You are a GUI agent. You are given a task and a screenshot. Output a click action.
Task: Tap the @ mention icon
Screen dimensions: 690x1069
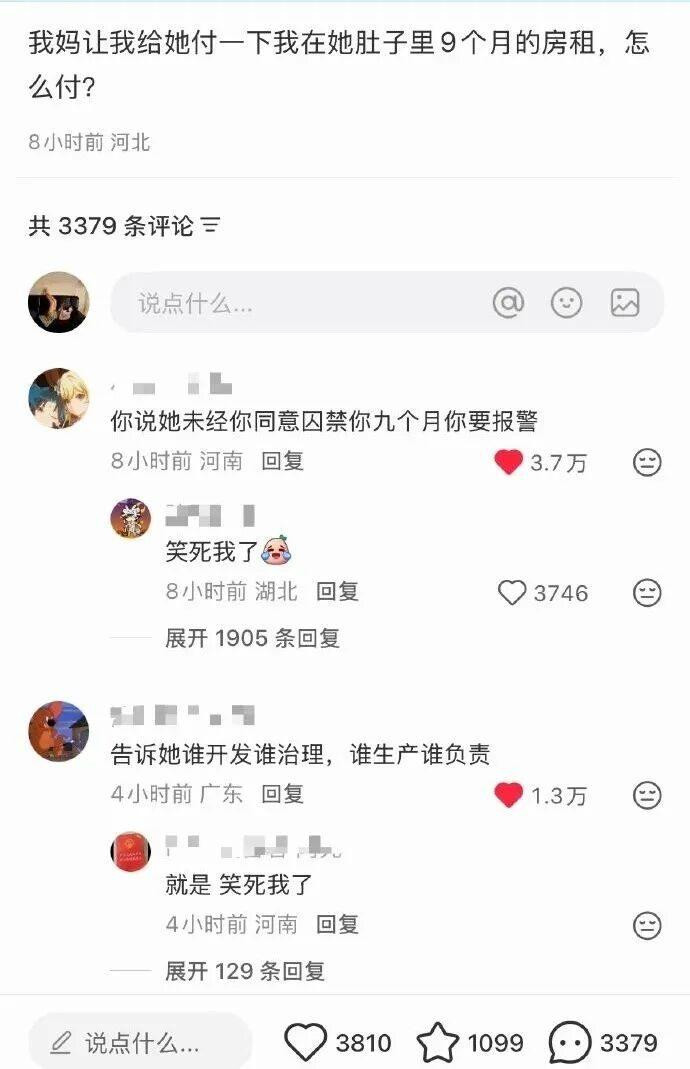(x=508, y=303)
